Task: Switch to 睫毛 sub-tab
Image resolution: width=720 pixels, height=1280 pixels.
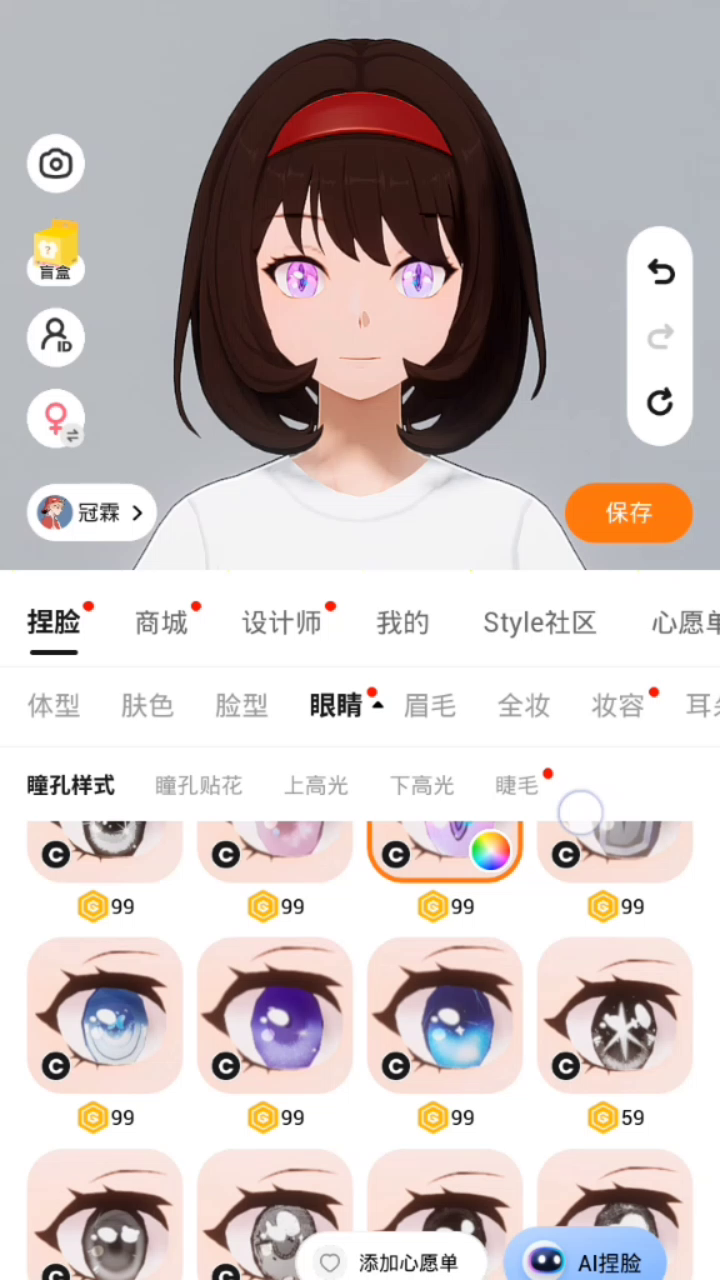Action: pyautogui.click(x=517, y=786)
